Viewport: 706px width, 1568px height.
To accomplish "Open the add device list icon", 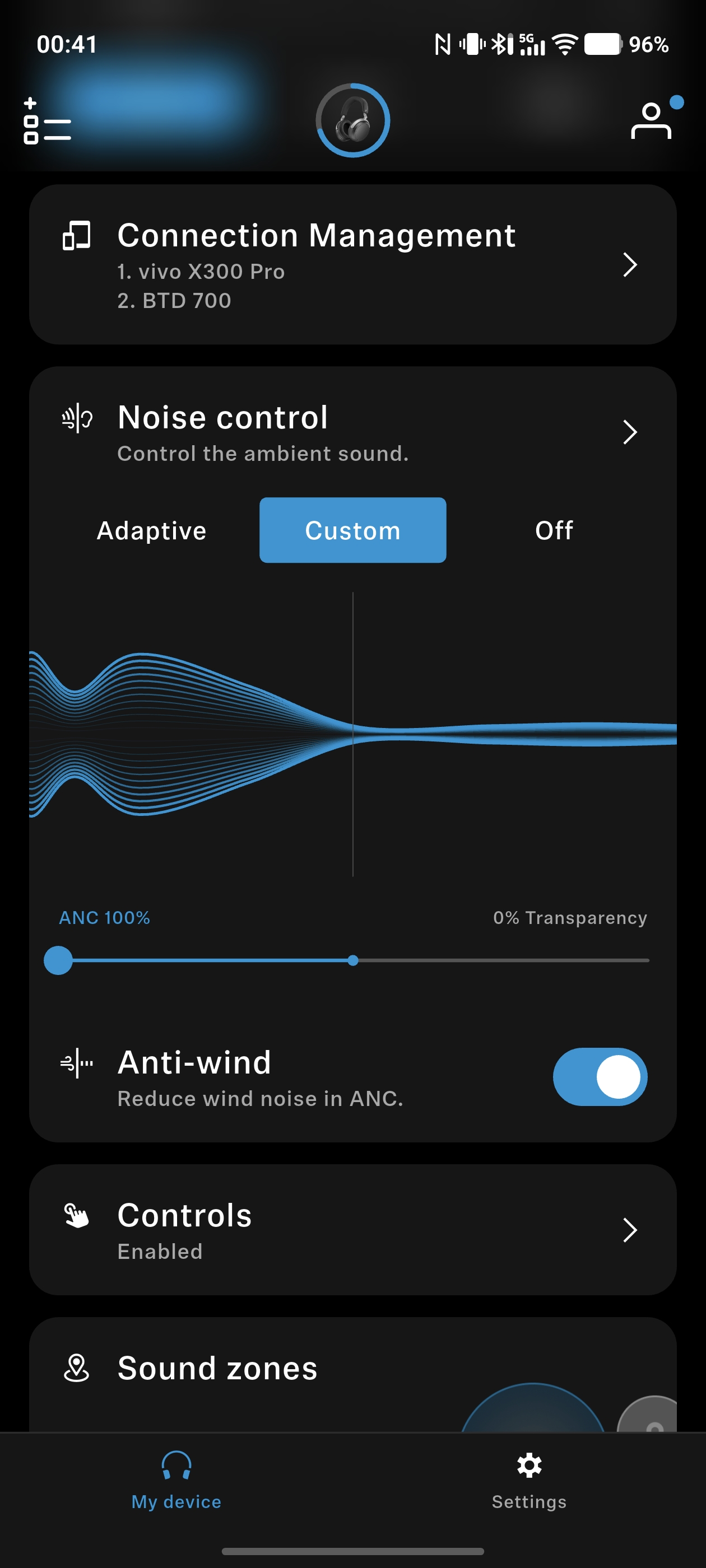I will (x=47, y=121).
